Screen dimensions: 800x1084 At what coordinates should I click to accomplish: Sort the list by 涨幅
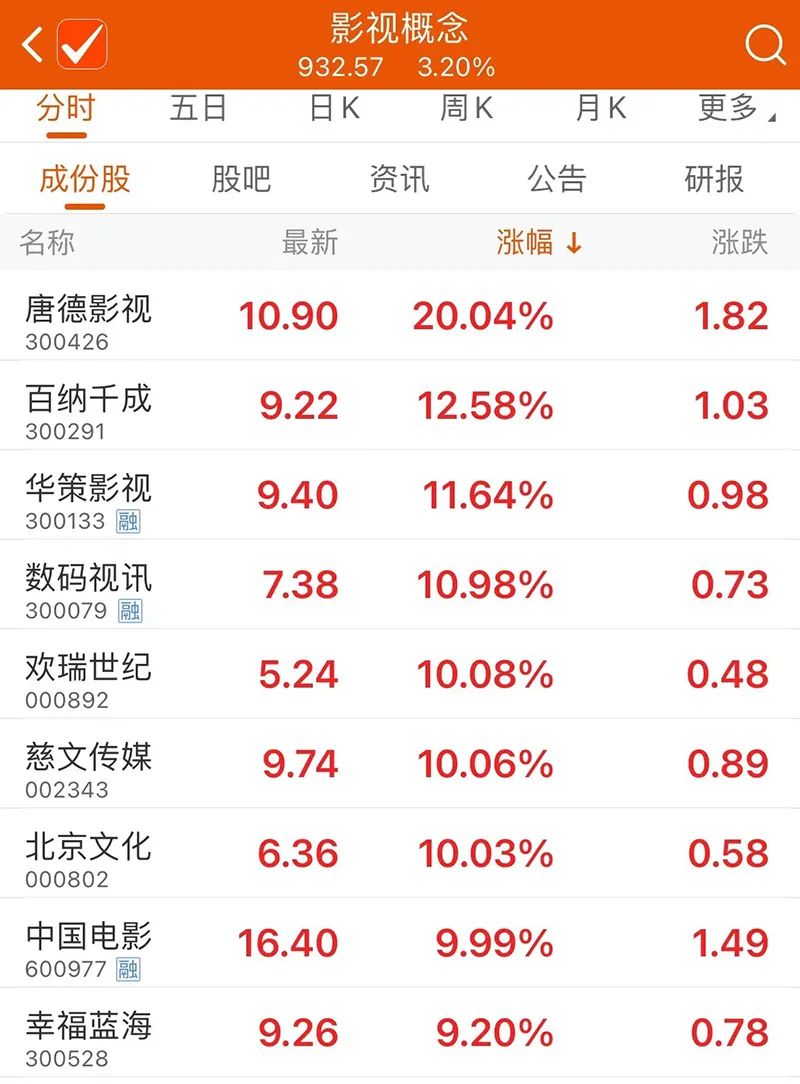pos(539,242)
